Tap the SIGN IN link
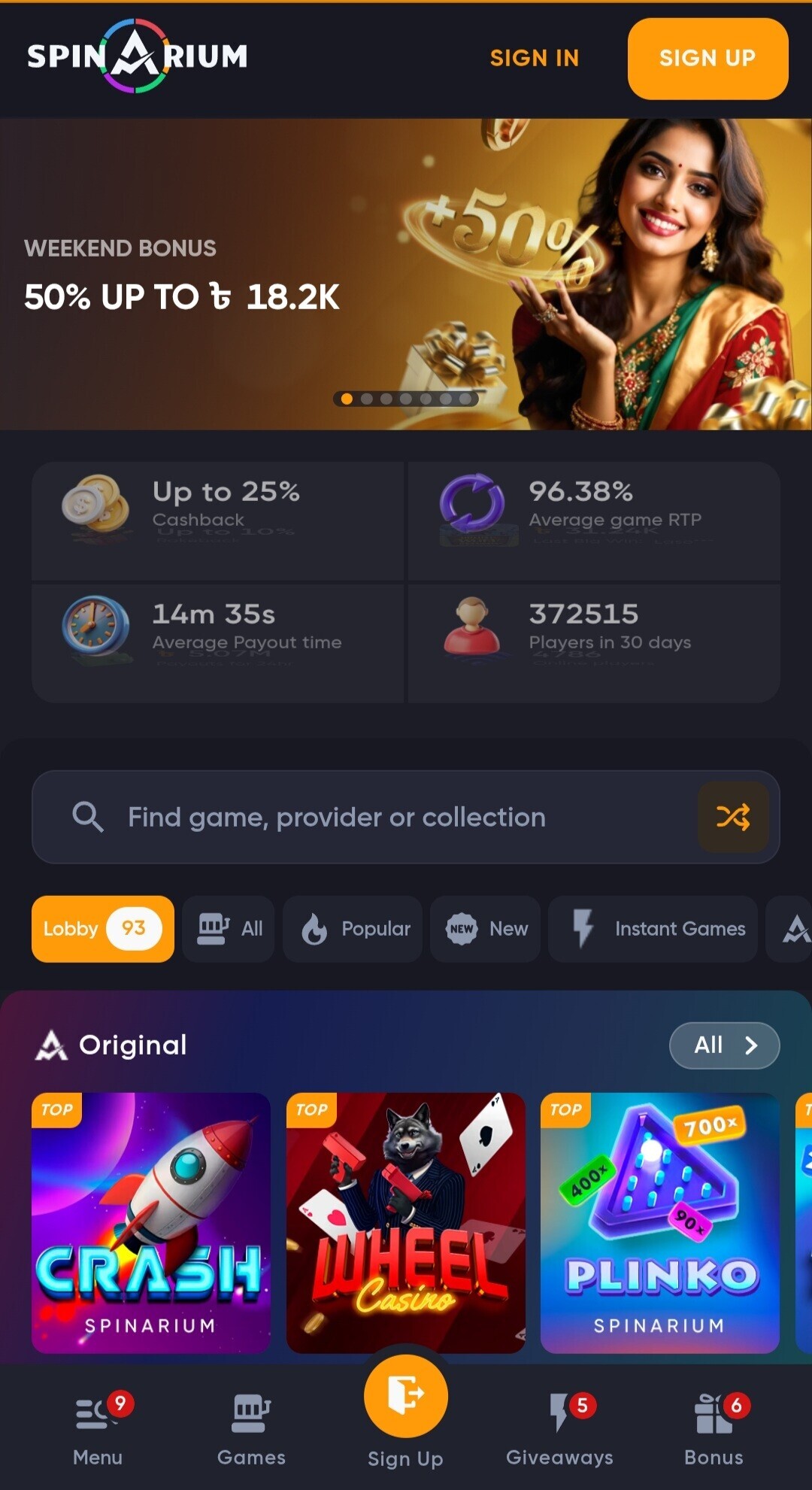 coord(535,58)
